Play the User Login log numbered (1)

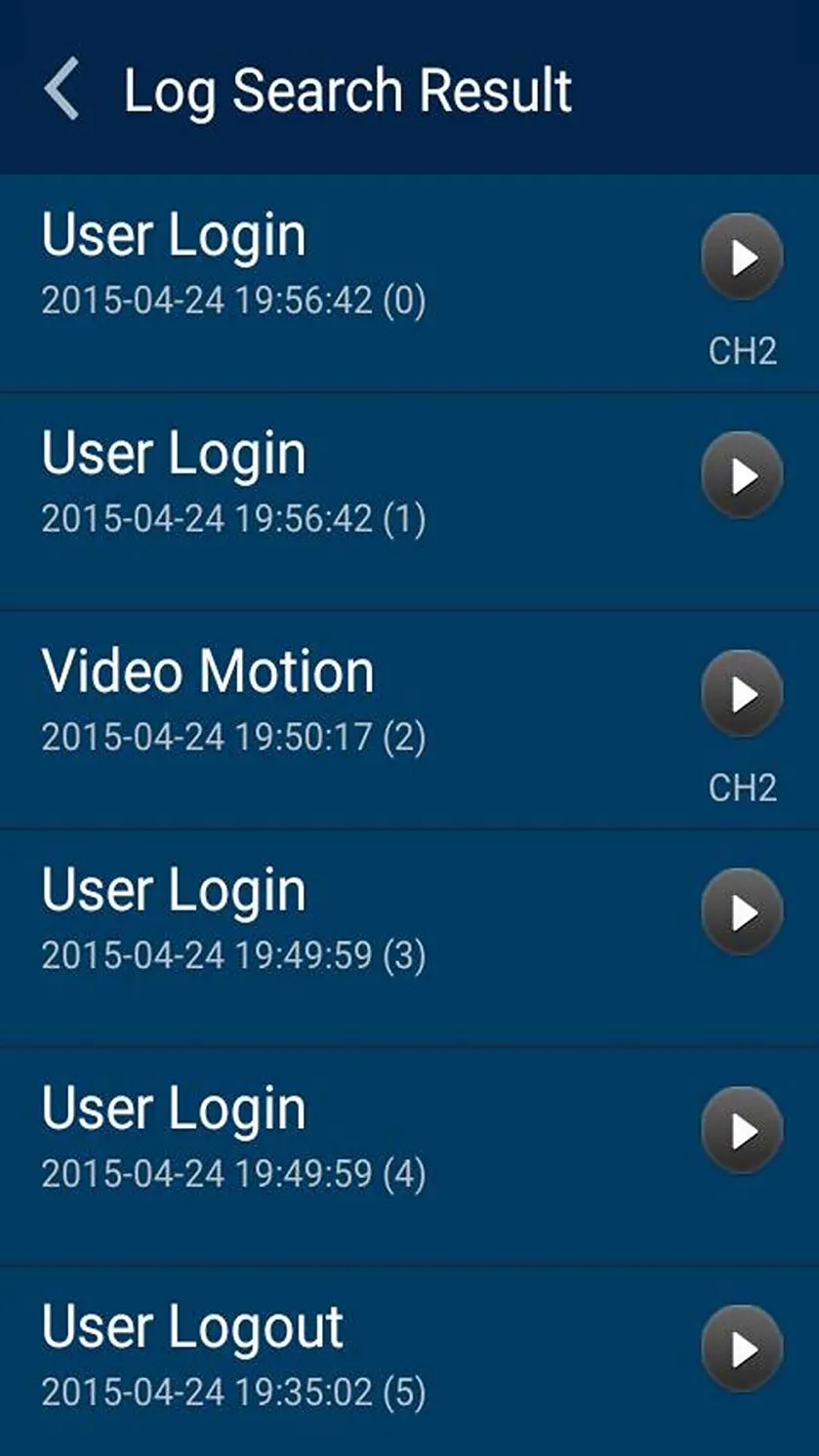(x=742, y=475)
